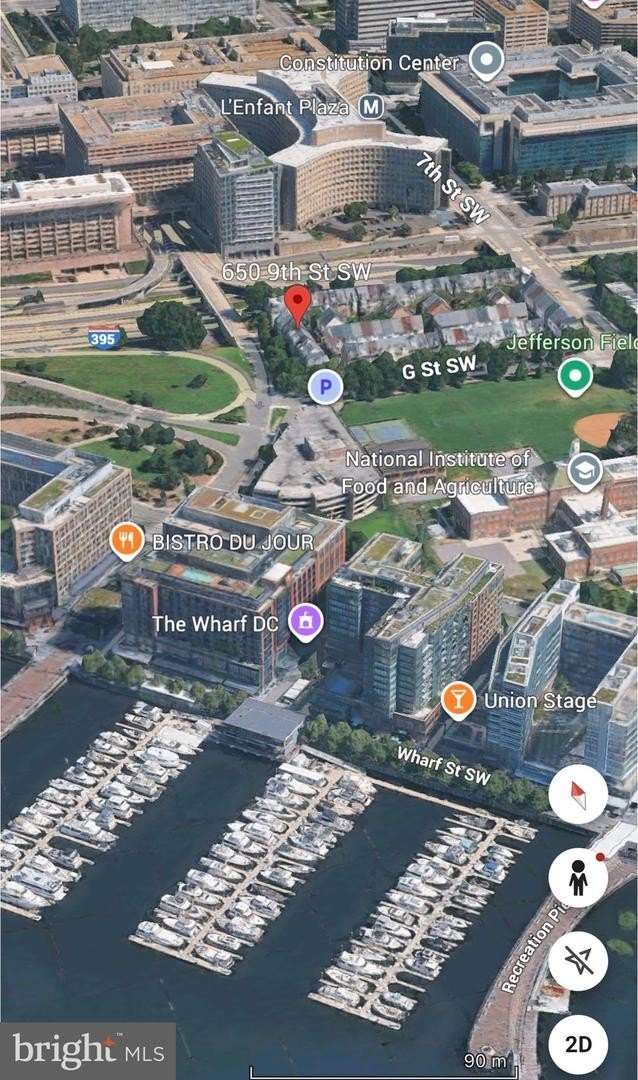638x1080 pixels.
Task: Tap the disabled location button
Action: tap(578, 961)
